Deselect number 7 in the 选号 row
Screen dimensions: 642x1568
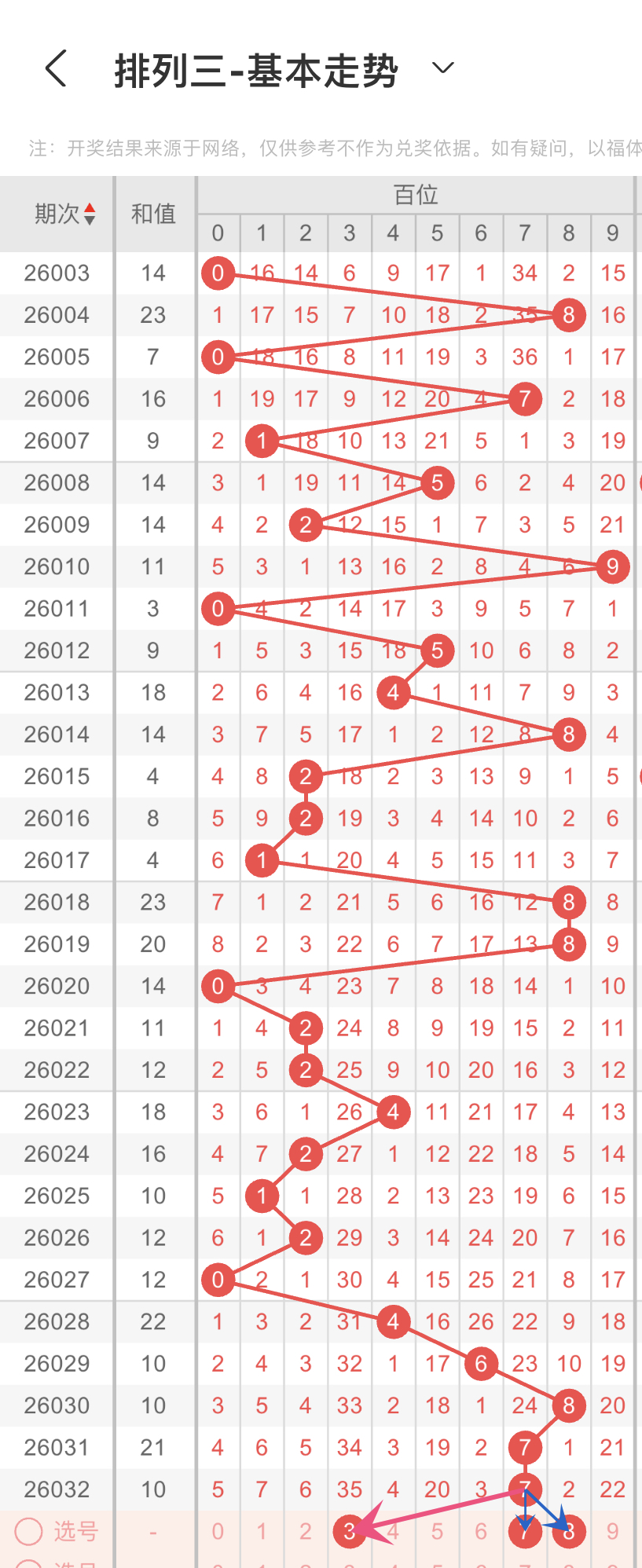tap(525, 1531)
